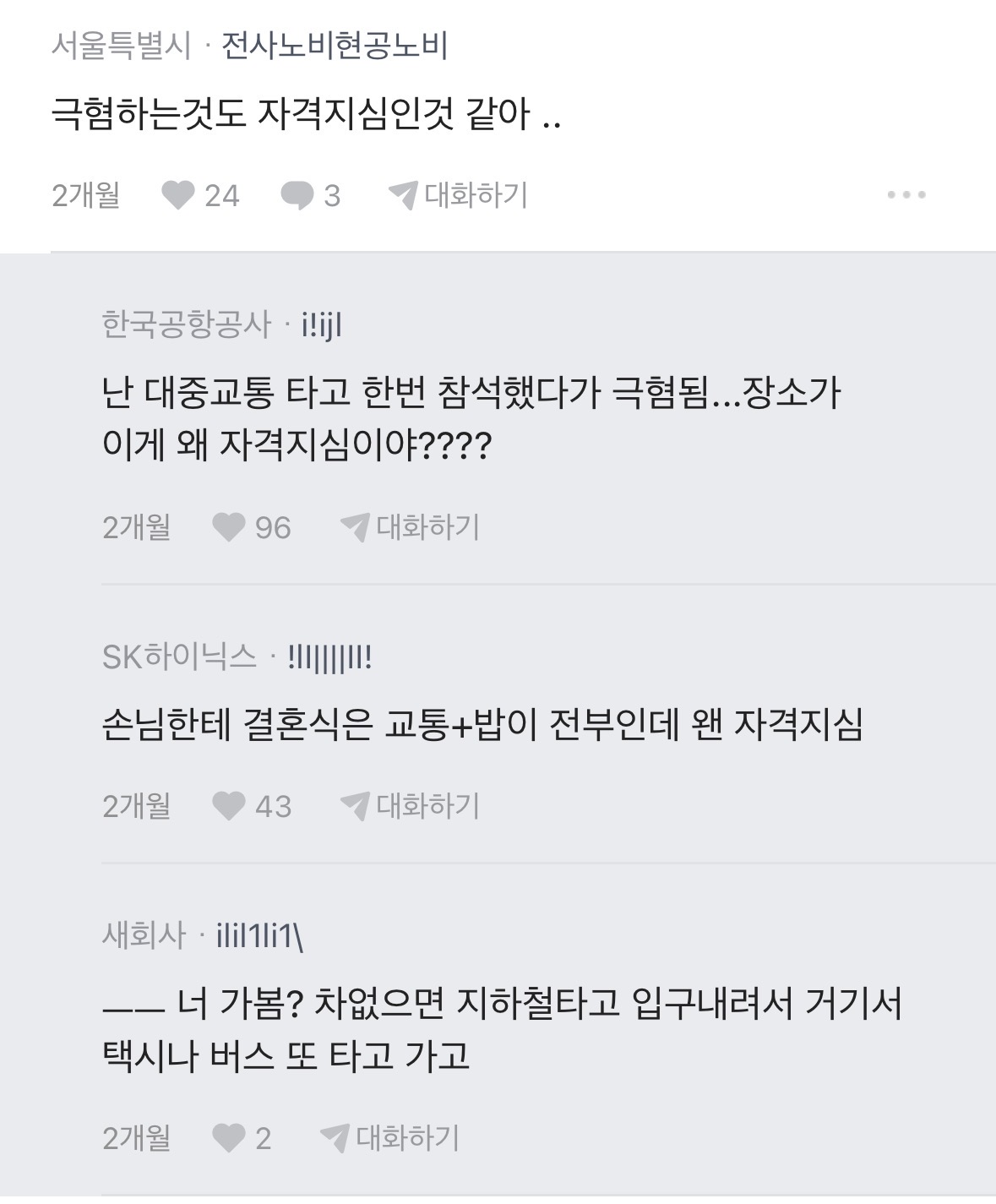Tap 대화하기 on 전사노비현공노비's post
The height and width of the screenshot is (1204, 996).
tap(459, 195)
